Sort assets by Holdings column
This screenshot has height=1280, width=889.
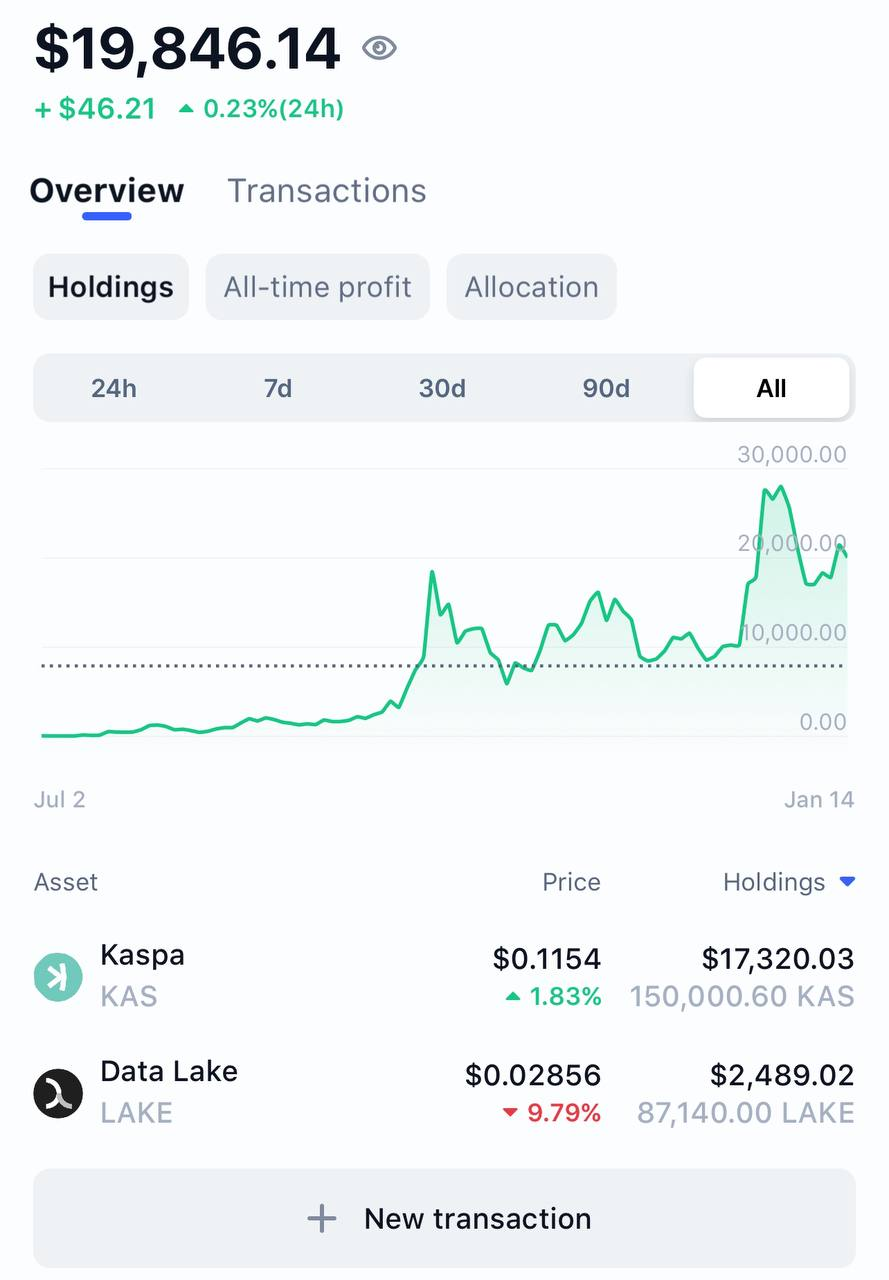pyautogui.click(x=789, y=882)
